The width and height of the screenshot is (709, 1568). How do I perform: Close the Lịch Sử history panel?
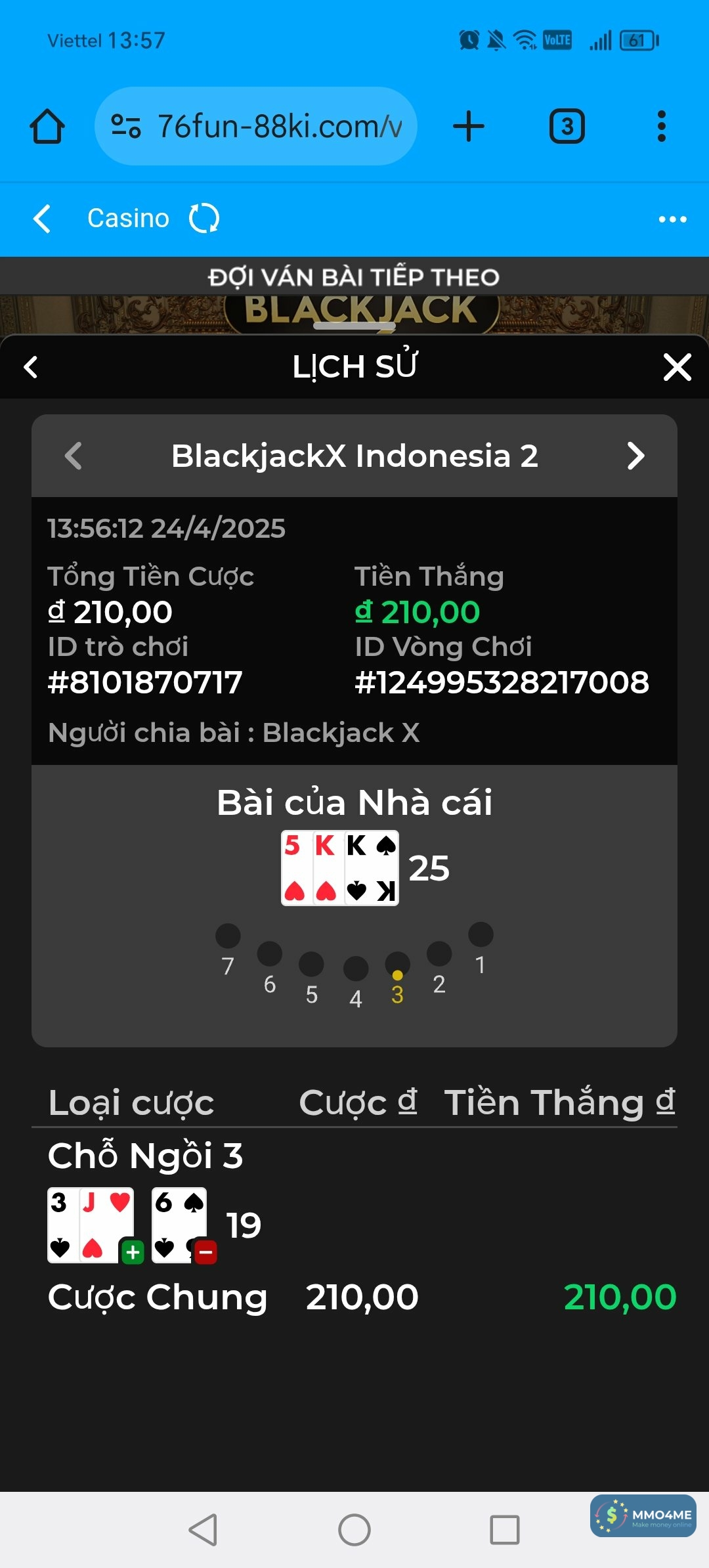coord(677,367)
